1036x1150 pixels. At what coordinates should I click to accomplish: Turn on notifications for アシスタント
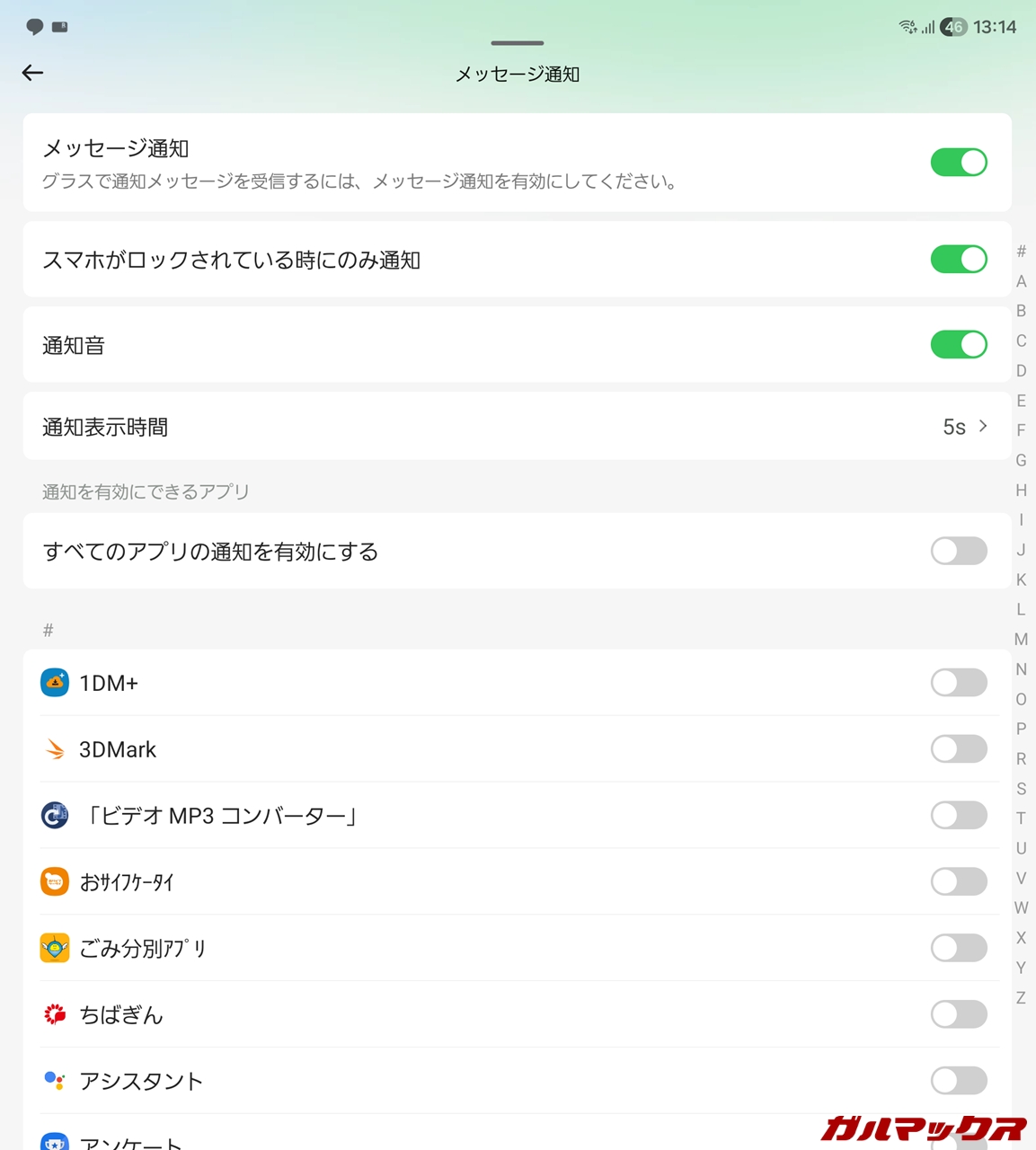coord(958,1081)
